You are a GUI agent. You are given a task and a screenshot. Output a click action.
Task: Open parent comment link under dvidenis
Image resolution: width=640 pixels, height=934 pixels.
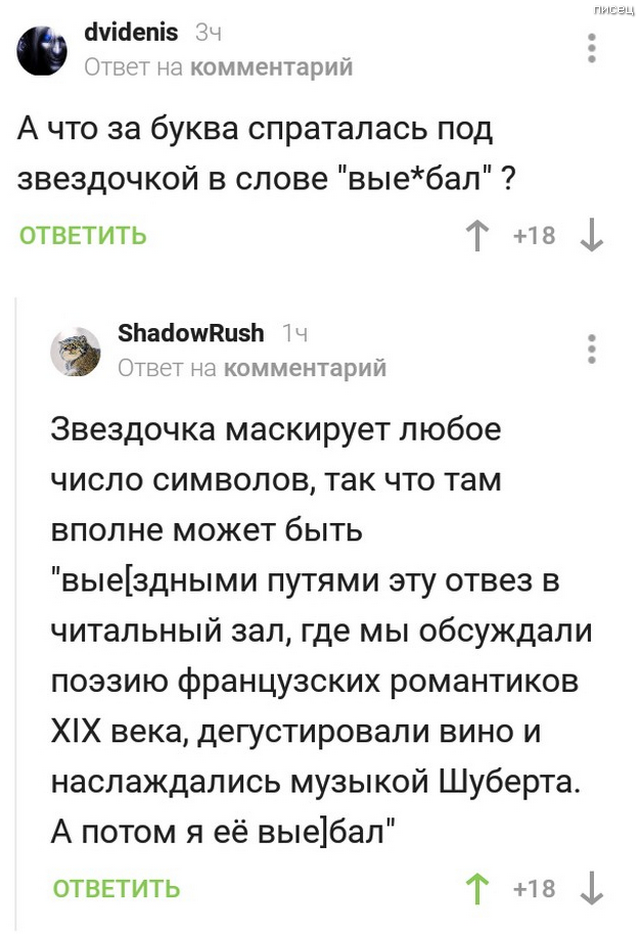click(x=271, y=67)
